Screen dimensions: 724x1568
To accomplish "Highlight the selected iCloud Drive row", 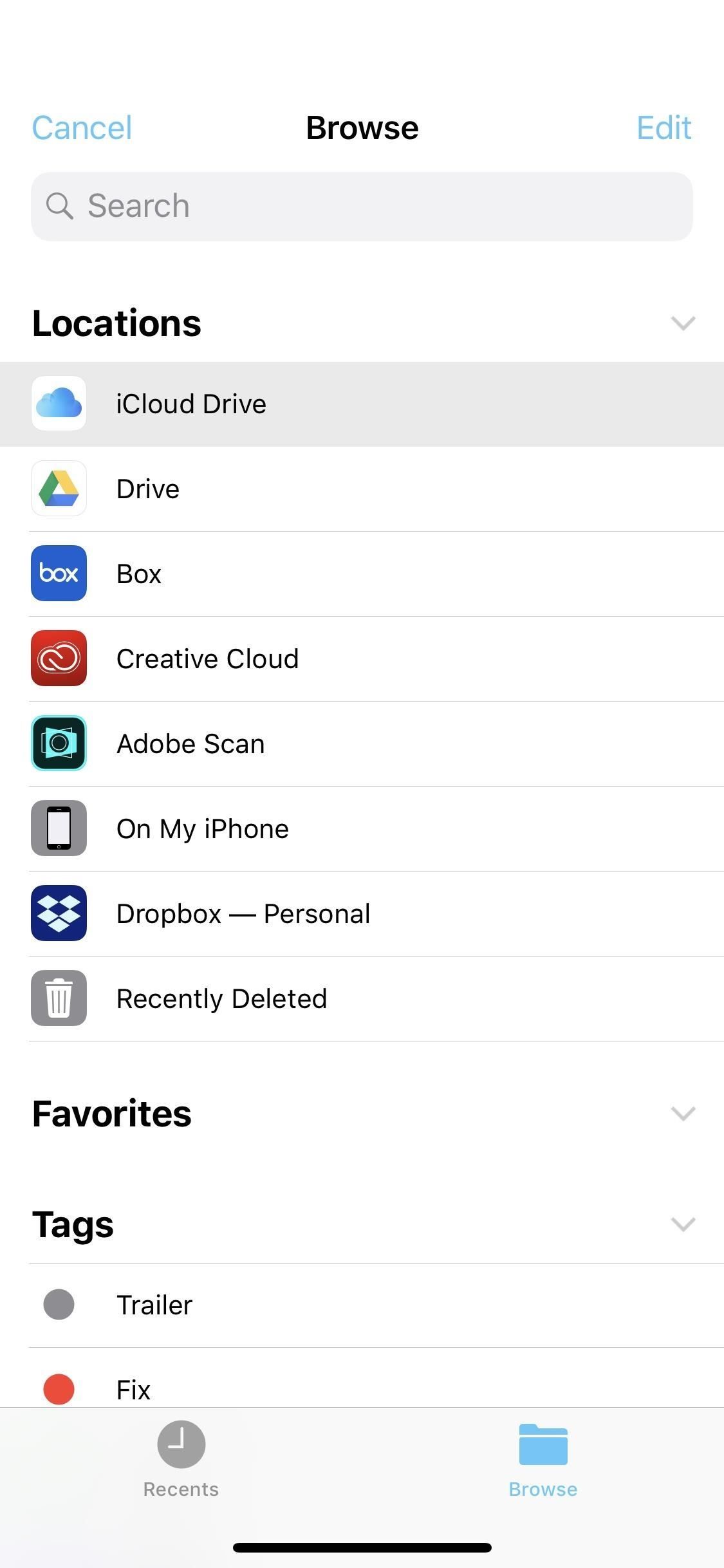I will (362, 403).
